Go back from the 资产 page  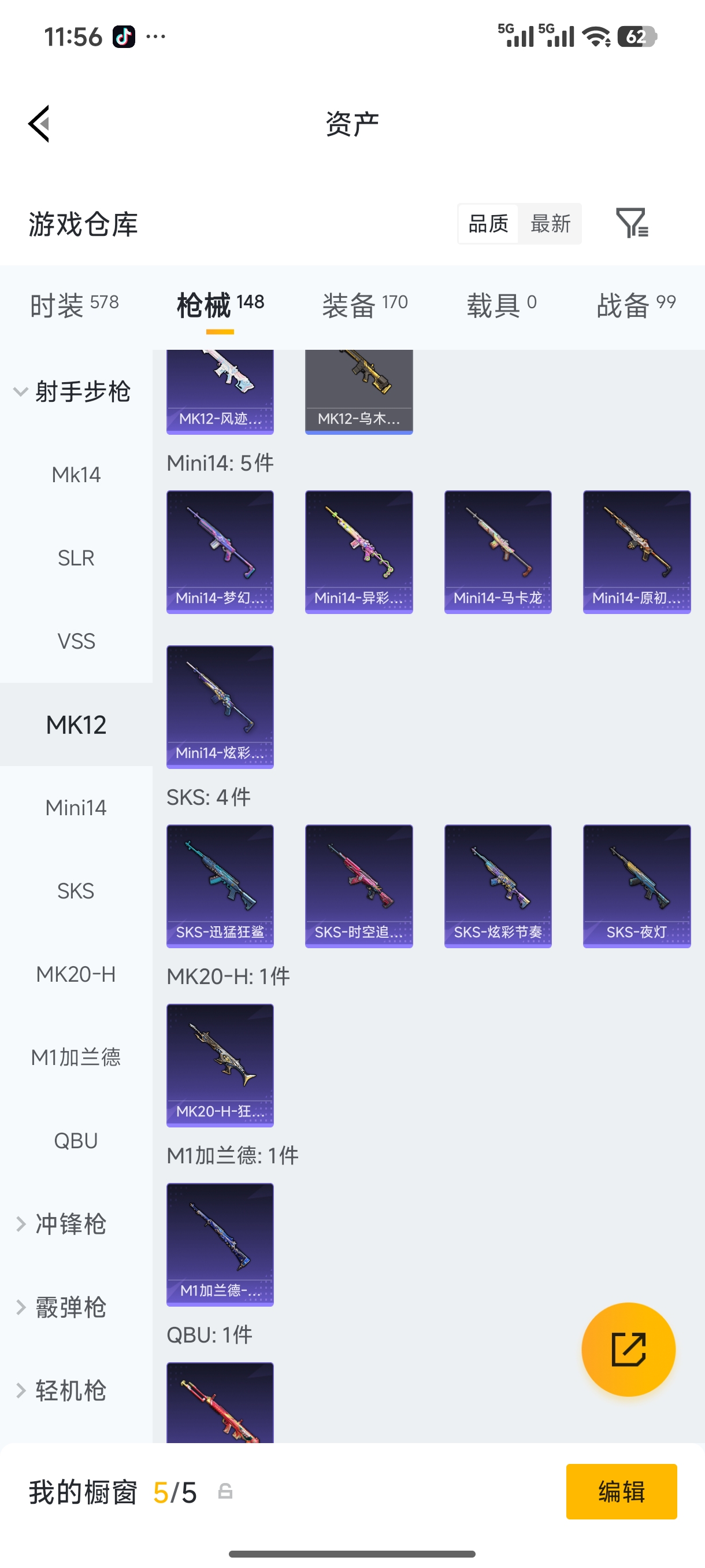pyautogui.click(x=39, y=124)
